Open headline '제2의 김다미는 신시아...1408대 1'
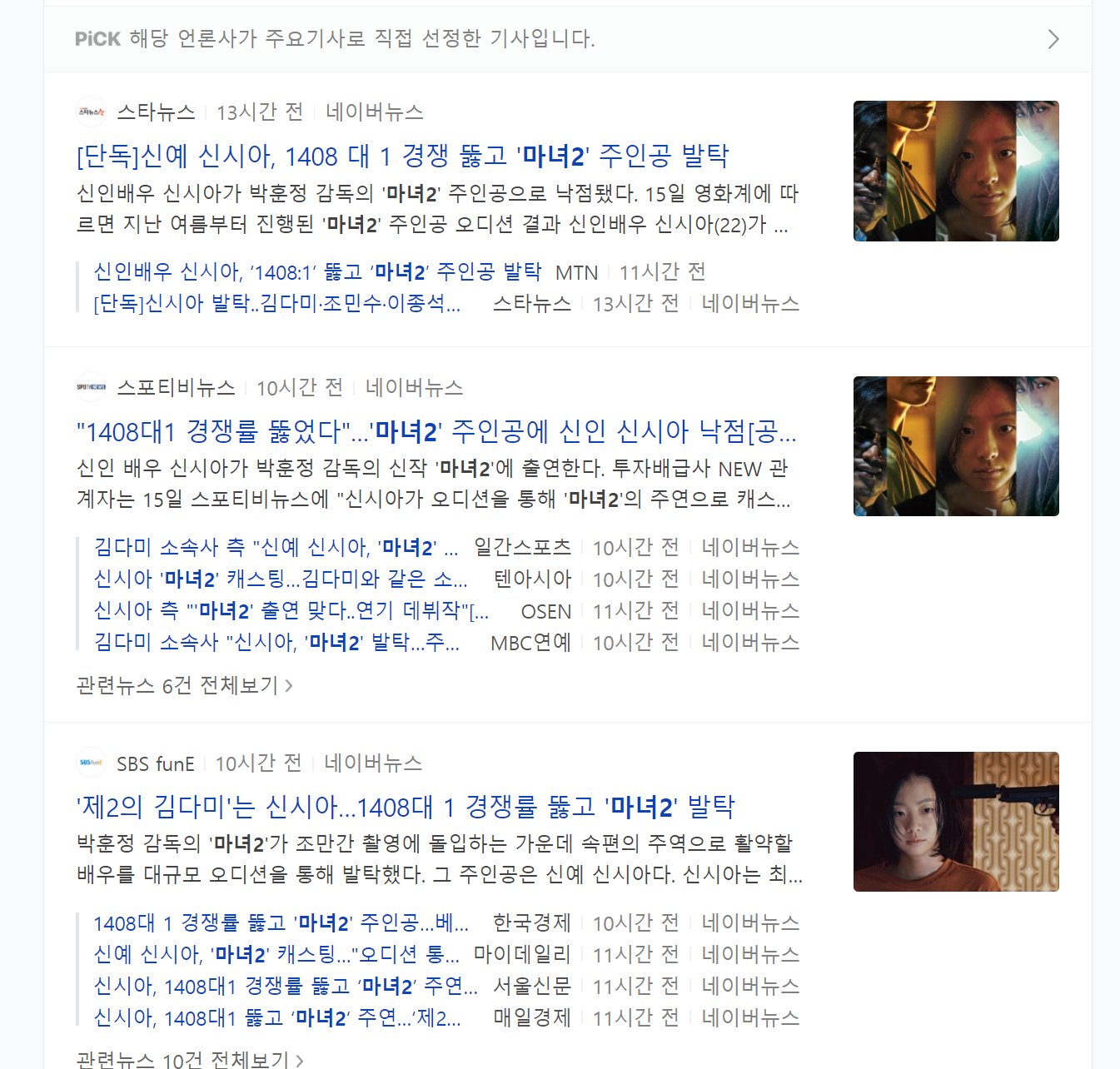Image resolution: width=1120 pixels, height=1069 pixels. pos(406,807)
